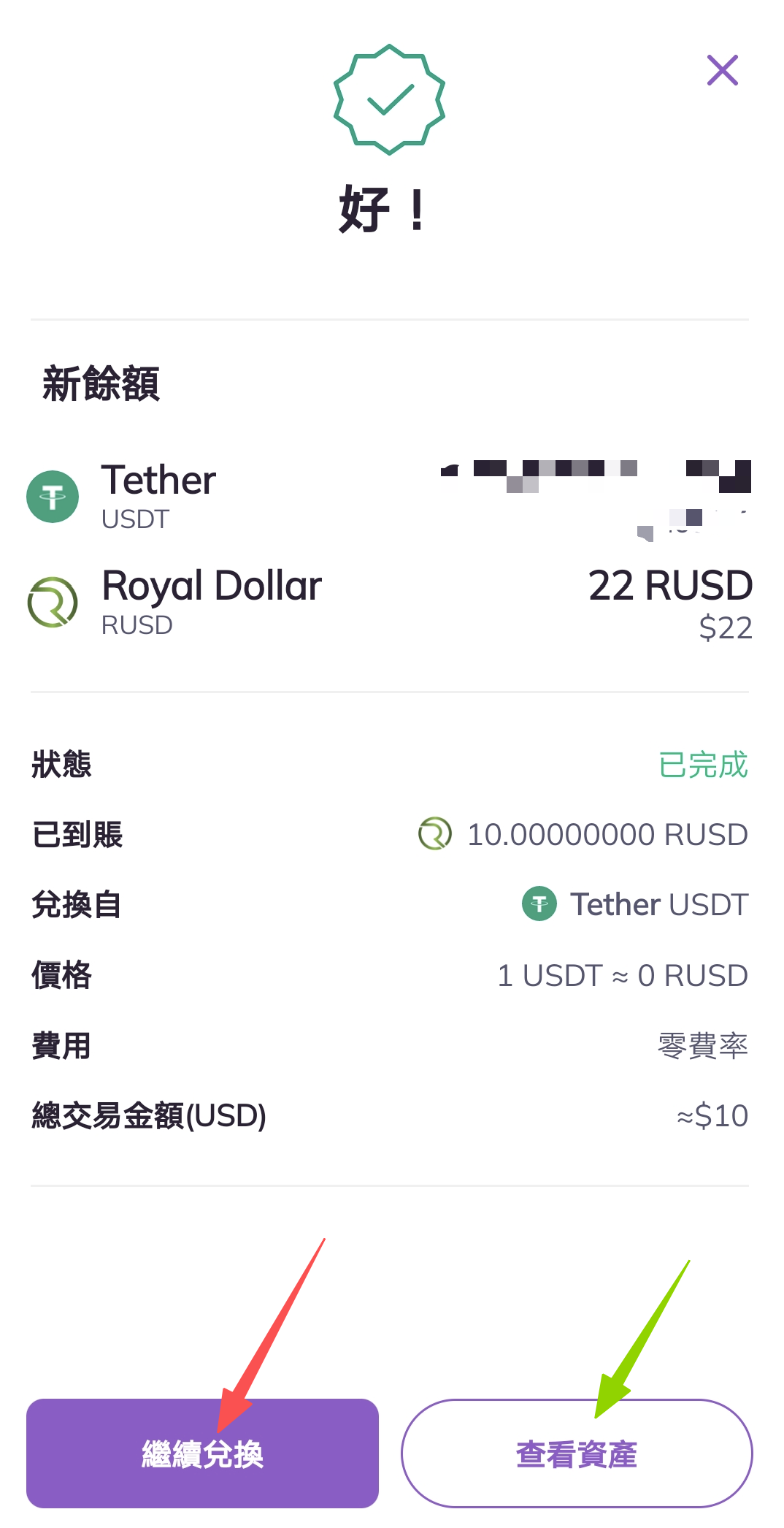Screen dimensions: 784x1528
Task: Open 查看資產 to view assets
Action: point(577,1453)
